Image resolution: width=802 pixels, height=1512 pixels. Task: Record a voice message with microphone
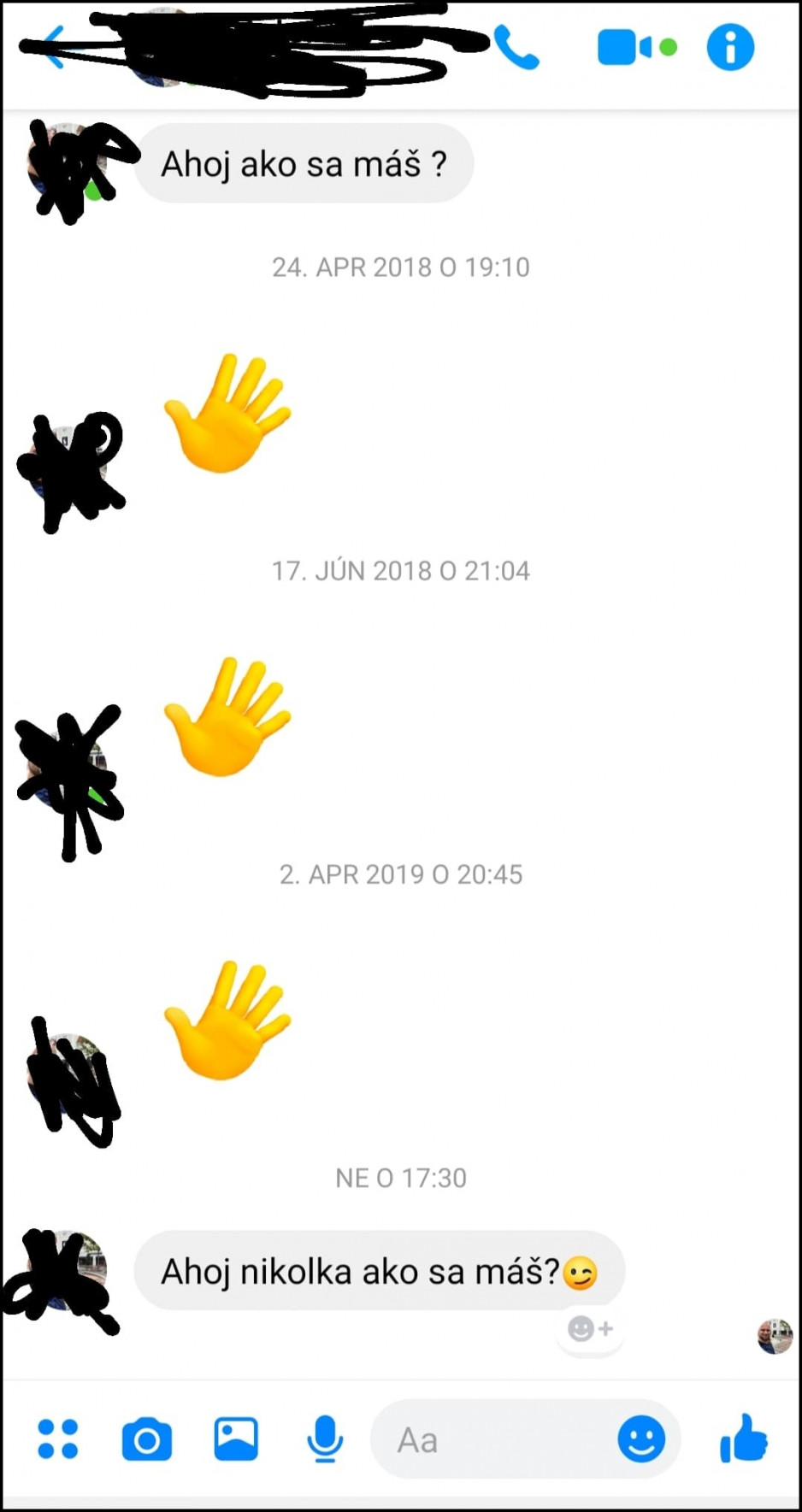pos(325,1439)
